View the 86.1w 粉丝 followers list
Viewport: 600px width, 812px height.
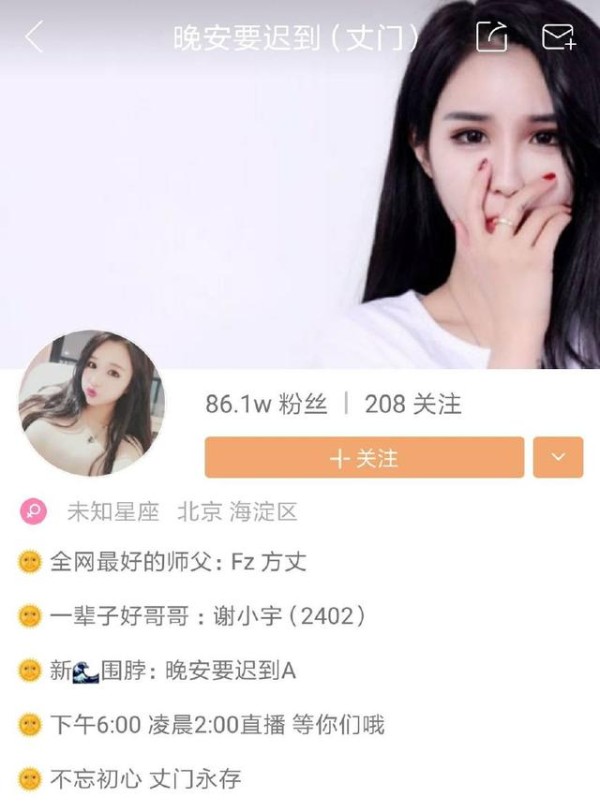pyautogui.click(x=266, y=404)
